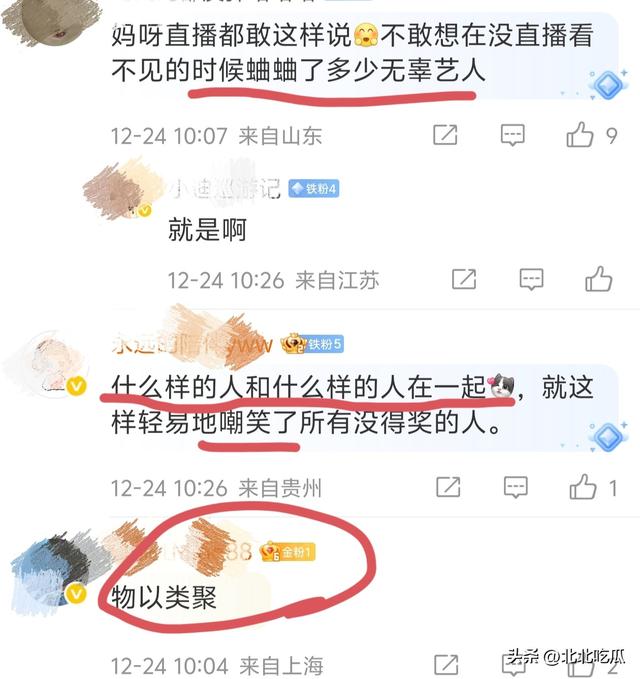Share the 就是啊 reply
This screenshot has height=679, width=640.
[464, 279]
